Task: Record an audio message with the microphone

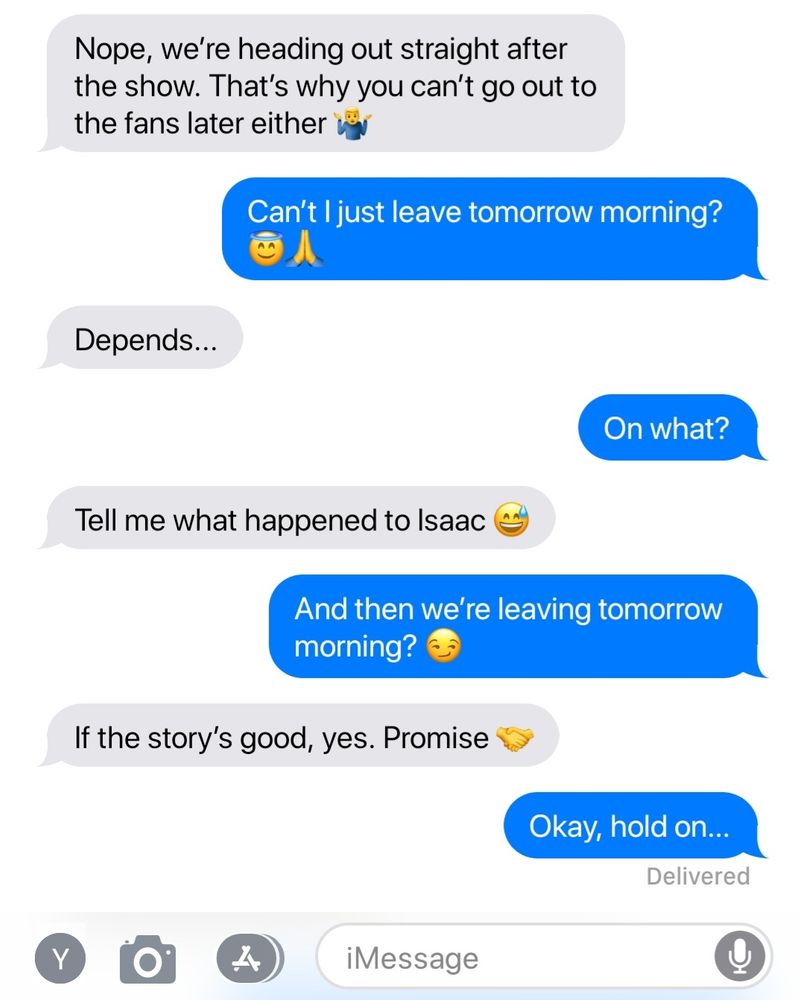Action: 738,959
